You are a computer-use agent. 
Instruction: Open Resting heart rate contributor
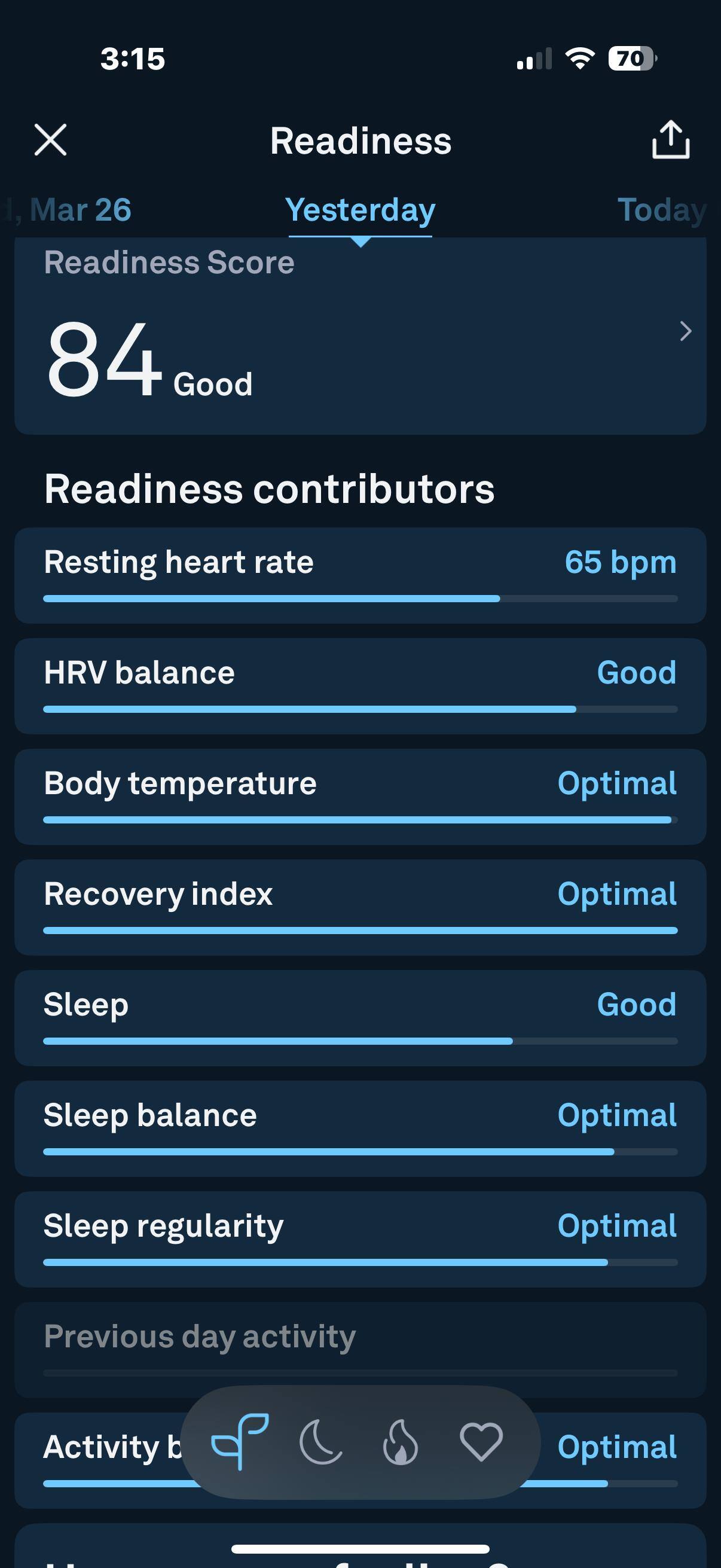(360, 575)
